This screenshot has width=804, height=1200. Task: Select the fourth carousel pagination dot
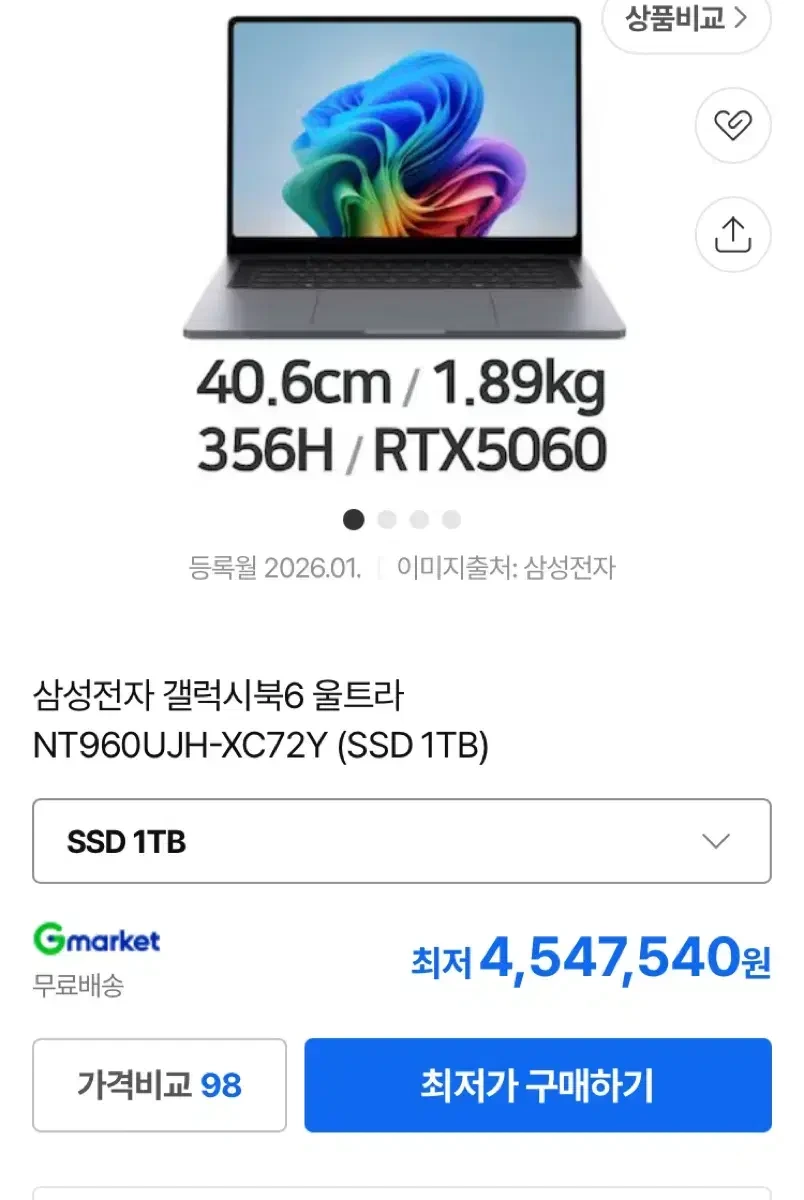tap(452, 520)
